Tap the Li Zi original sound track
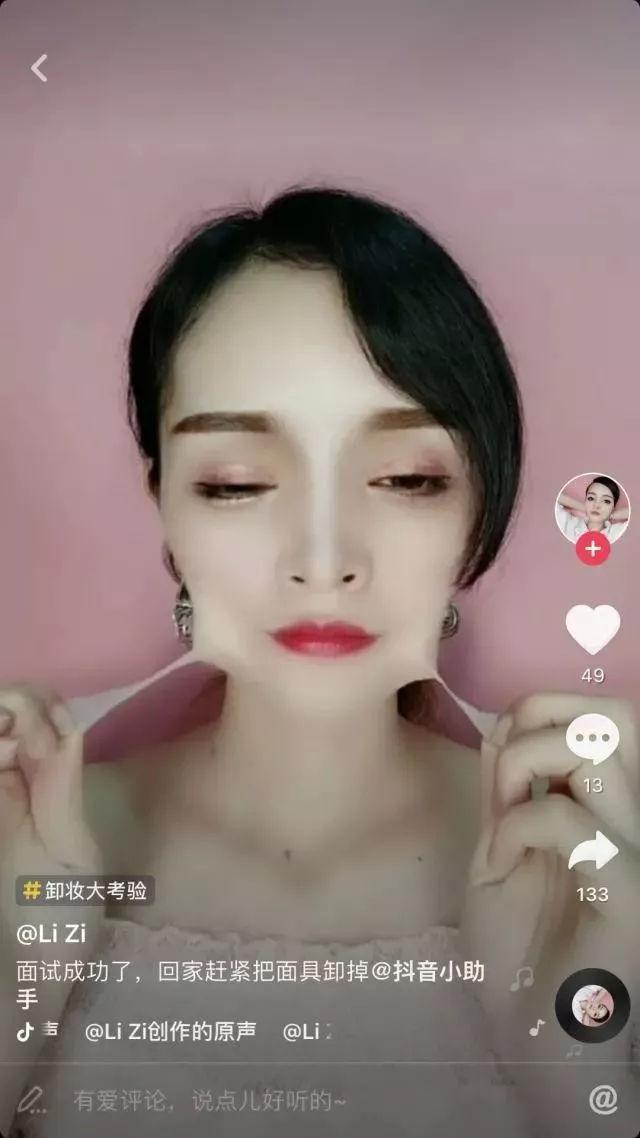This screenshot has width=640, height=1138. (170, 1032)
